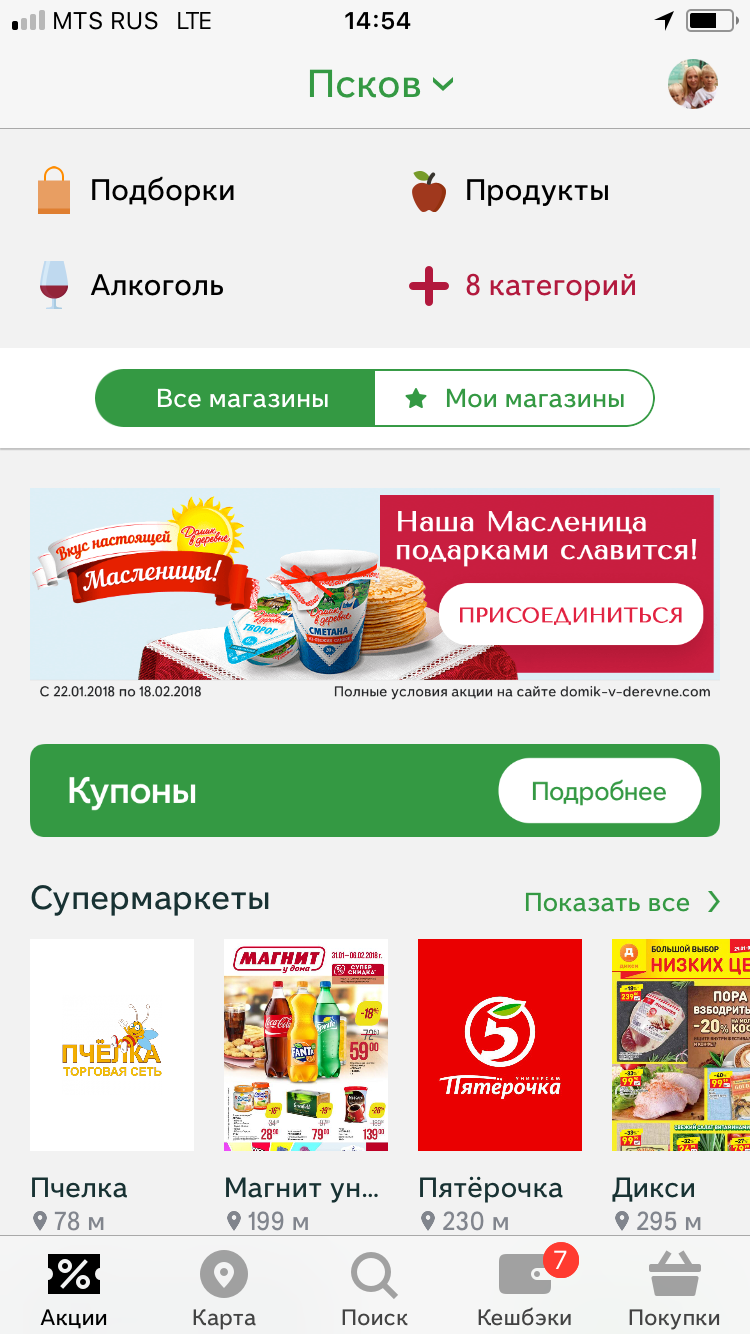Screen dimensions: 750x1334
Task: Select the Алкоголь category
Action: tap(131, 285)
